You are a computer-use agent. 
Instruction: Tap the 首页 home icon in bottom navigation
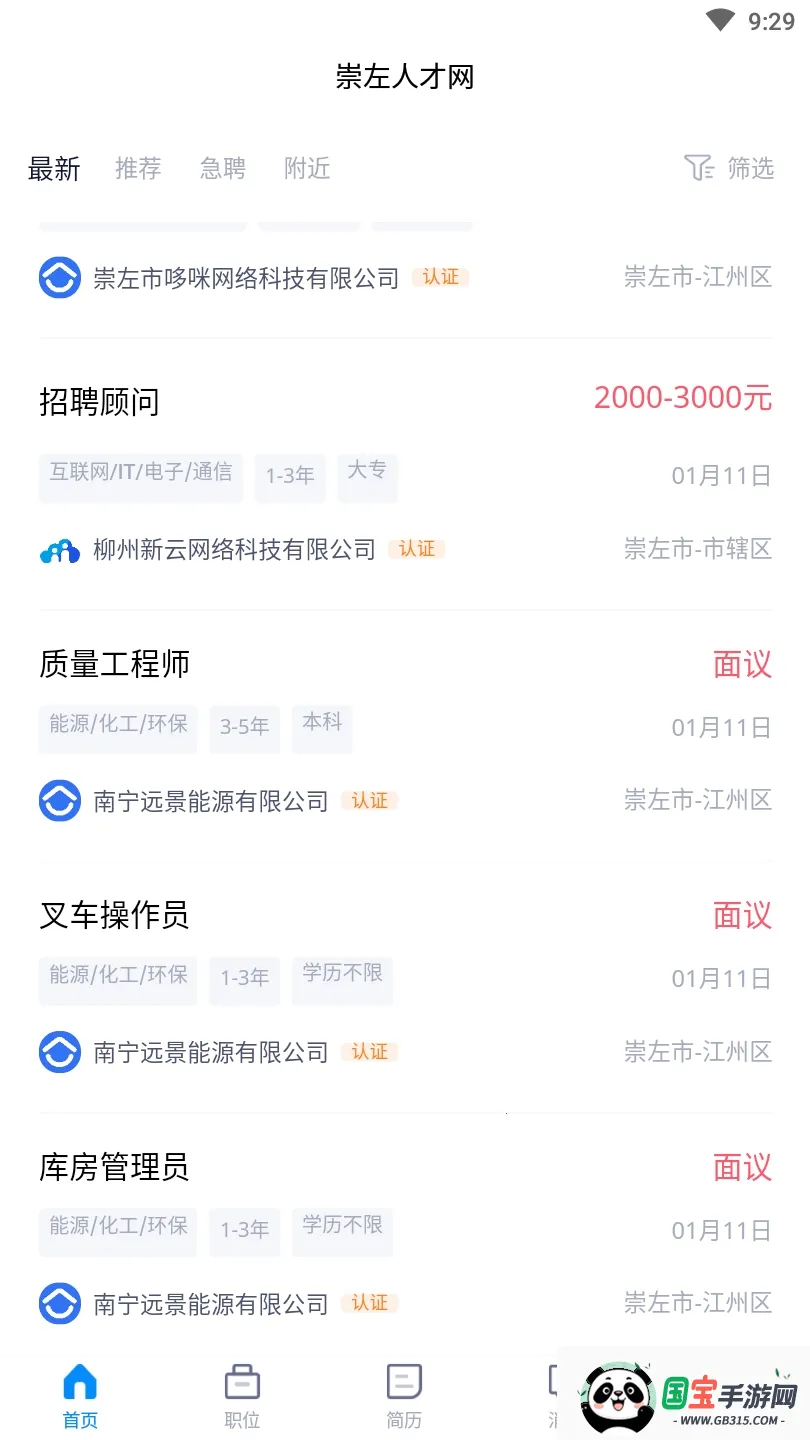[x=78, y=1385]
